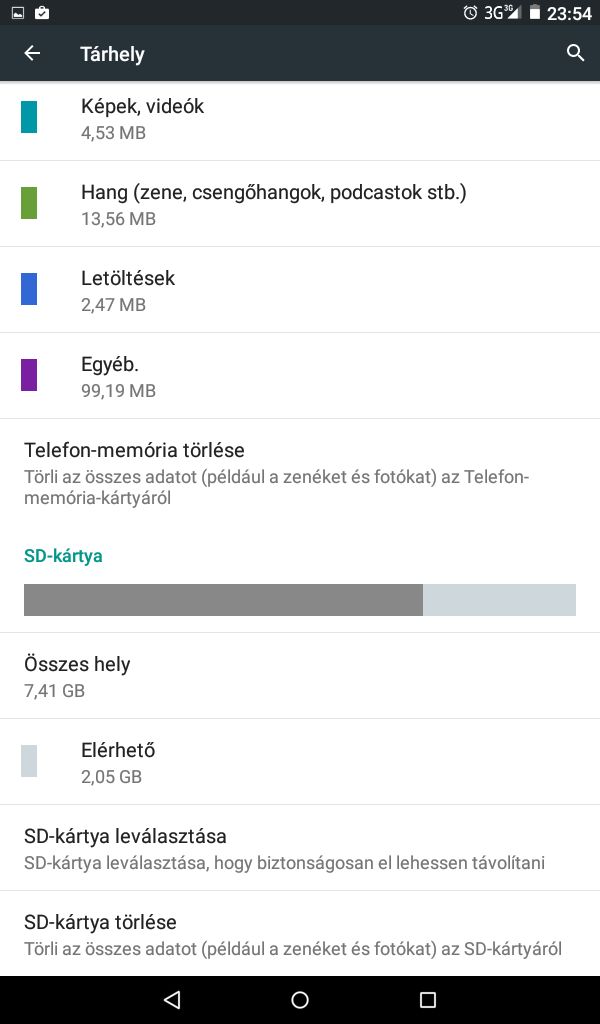Select SD-kártya leválasztása

[300, 848]
